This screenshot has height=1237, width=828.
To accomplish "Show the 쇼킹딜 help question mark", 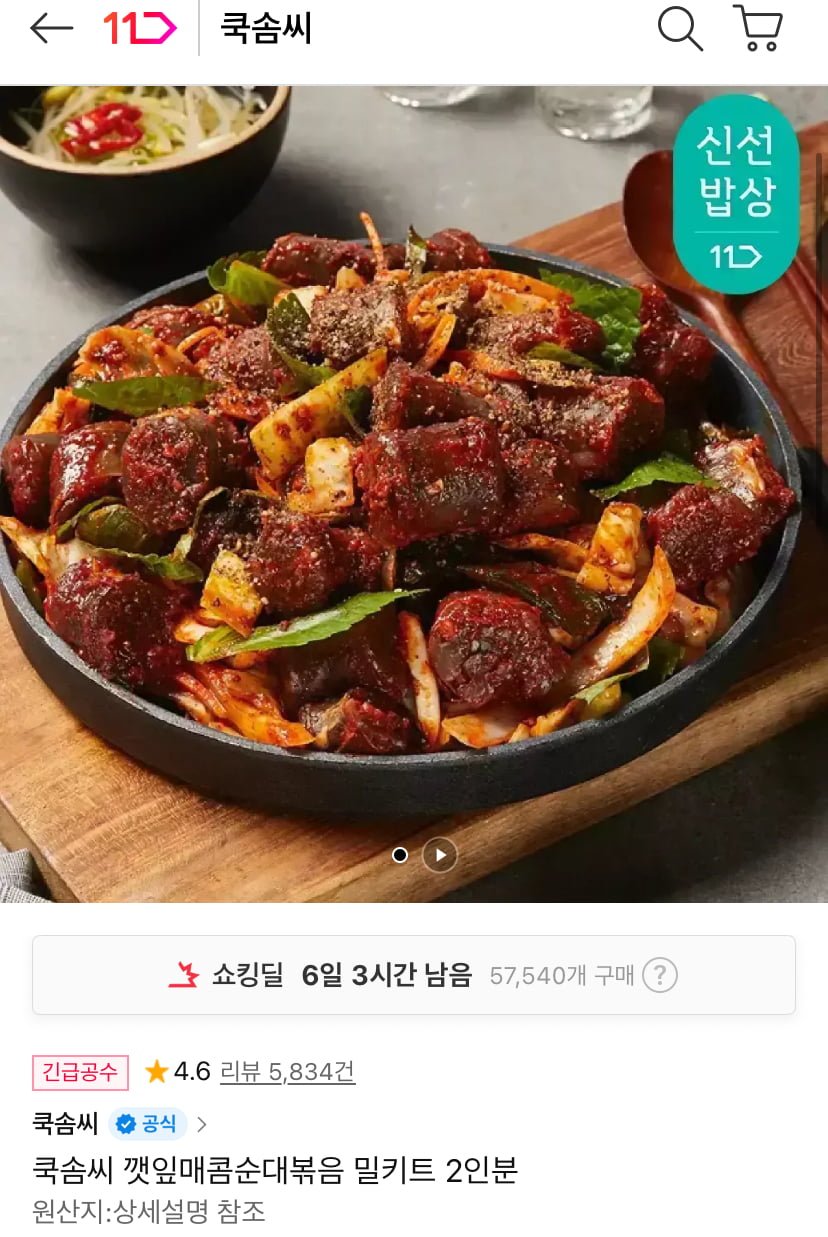I will tap(660, 975).
